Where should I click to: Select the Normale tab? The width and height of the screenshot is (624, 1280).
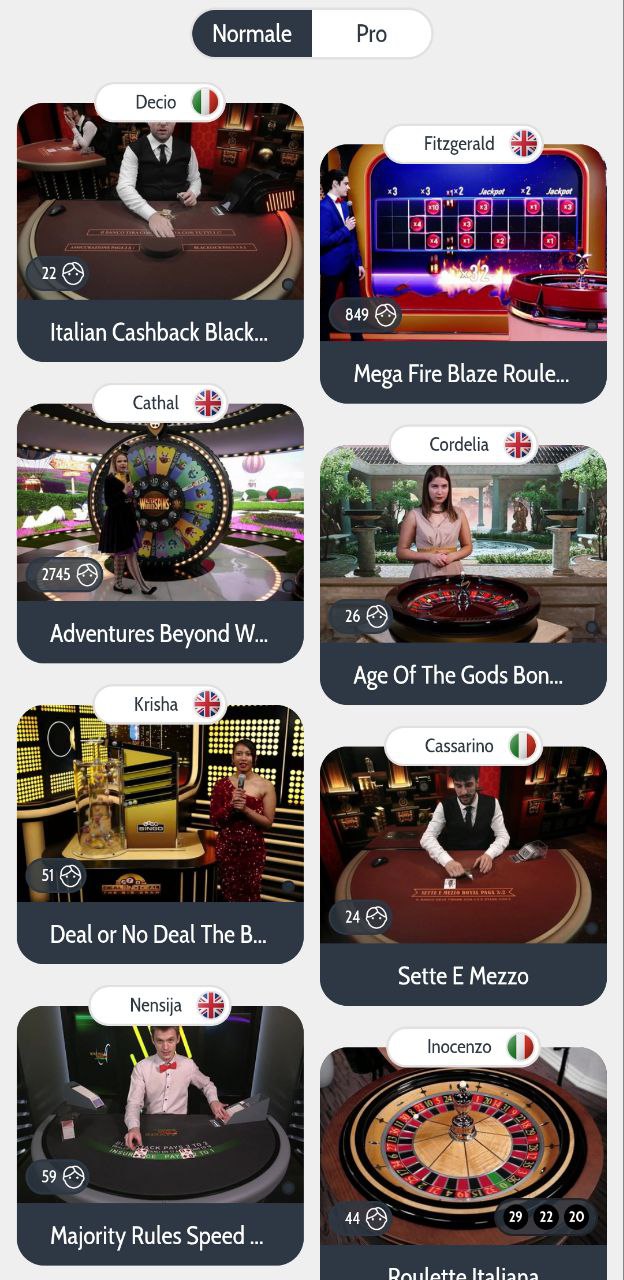[252, 34]
